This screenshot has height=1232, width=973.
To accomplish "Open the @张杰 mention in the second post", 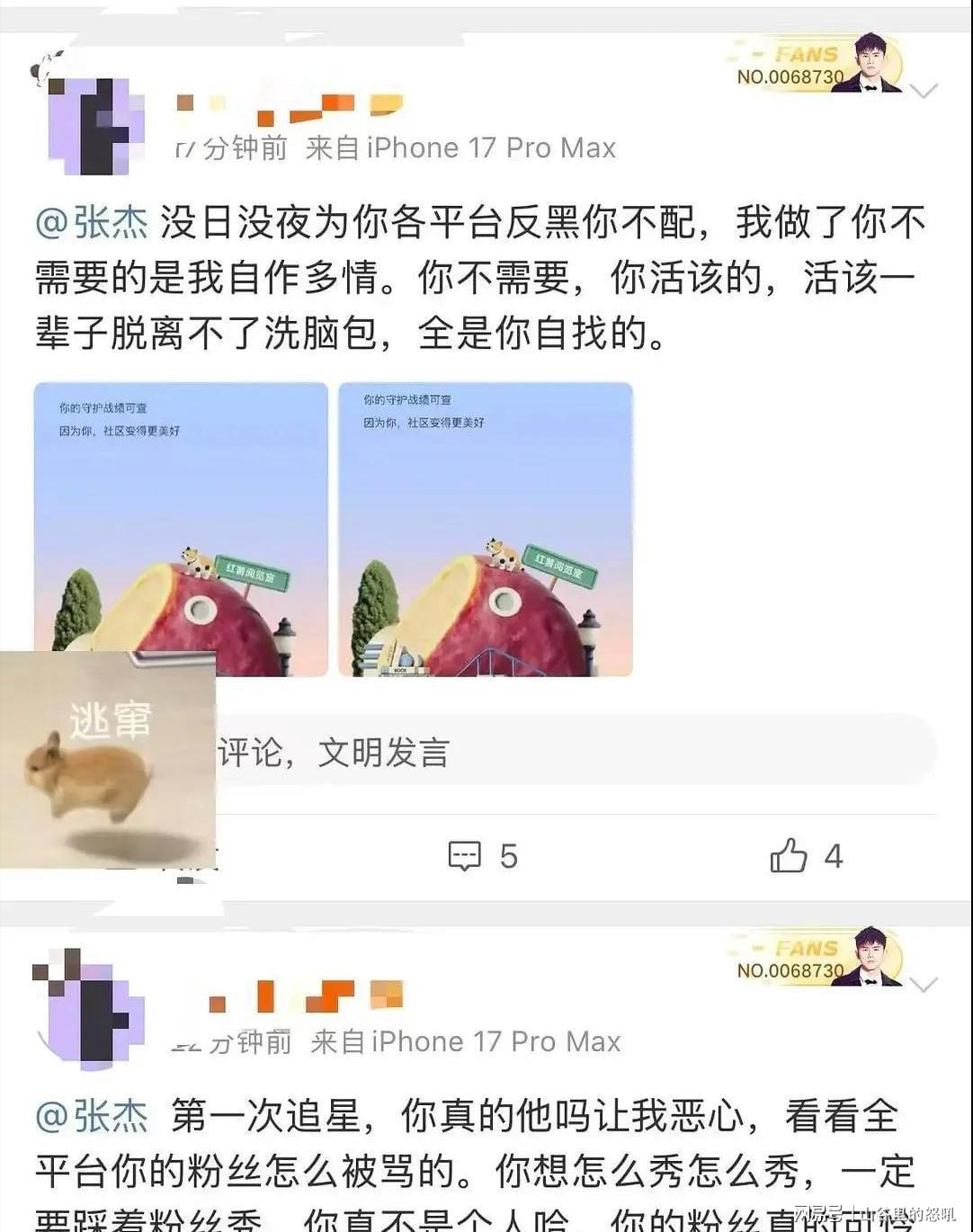I will tap(91, 1117).
